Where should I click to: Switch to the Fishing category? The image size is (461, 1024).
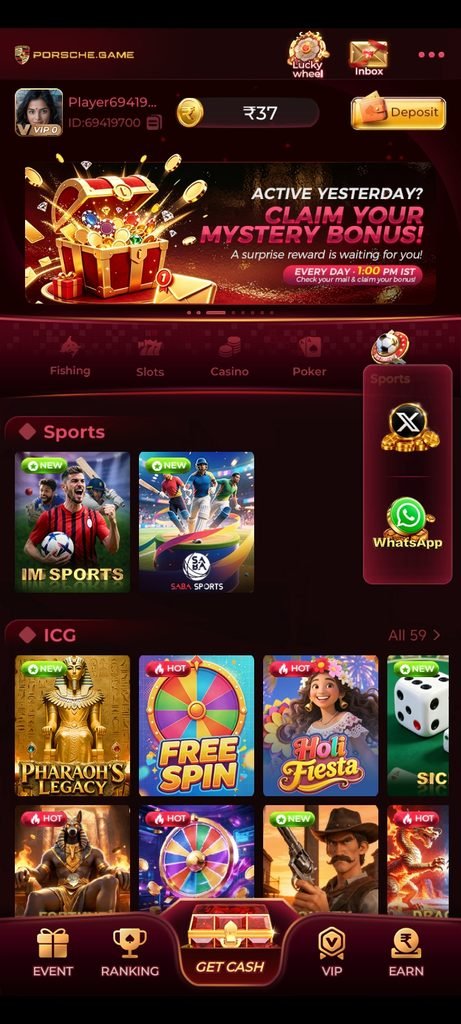click(x=70, y=357)
